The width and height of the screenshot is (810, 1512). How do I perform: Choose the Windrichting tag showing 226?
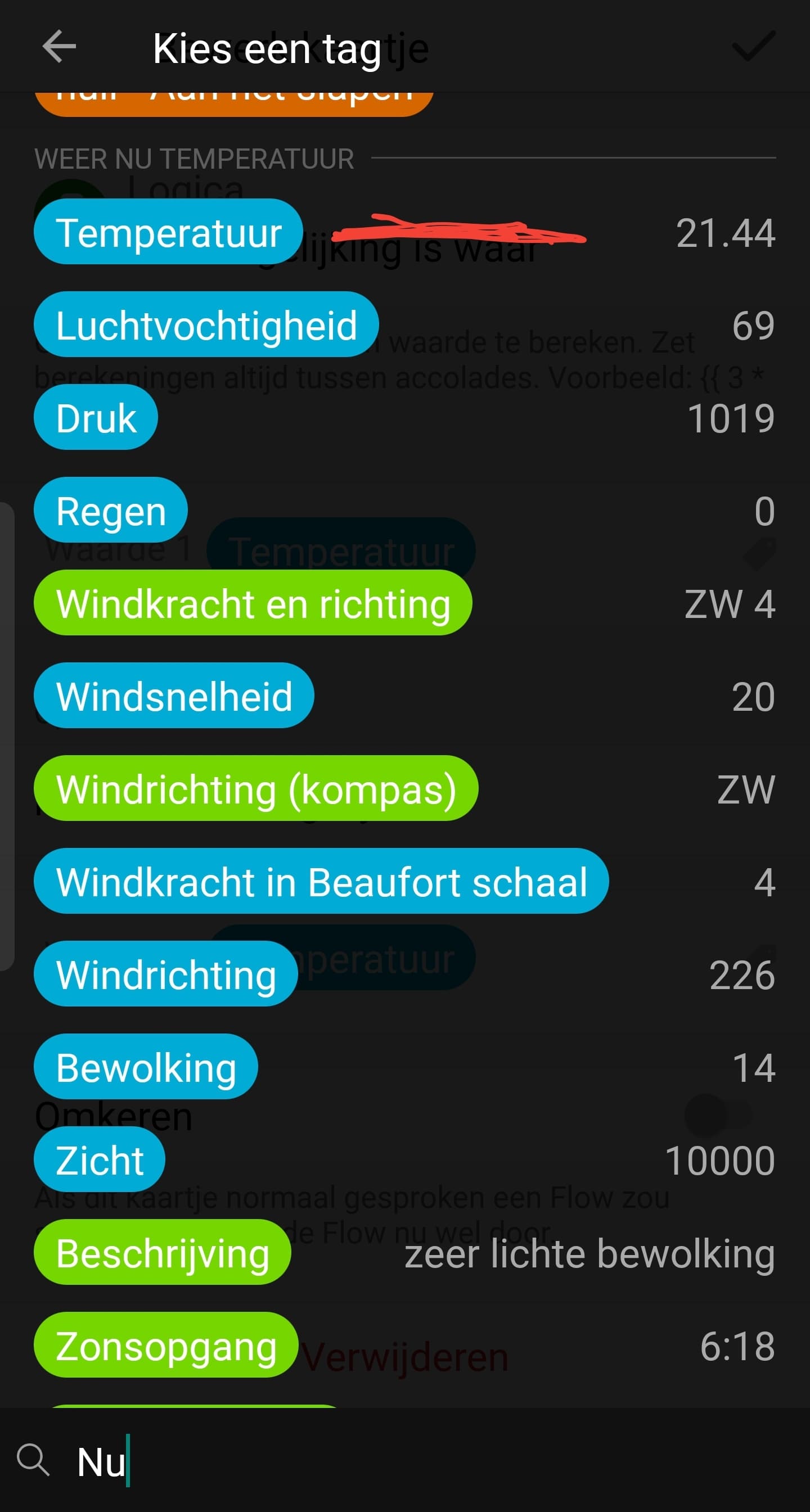[x=165, y=974]
